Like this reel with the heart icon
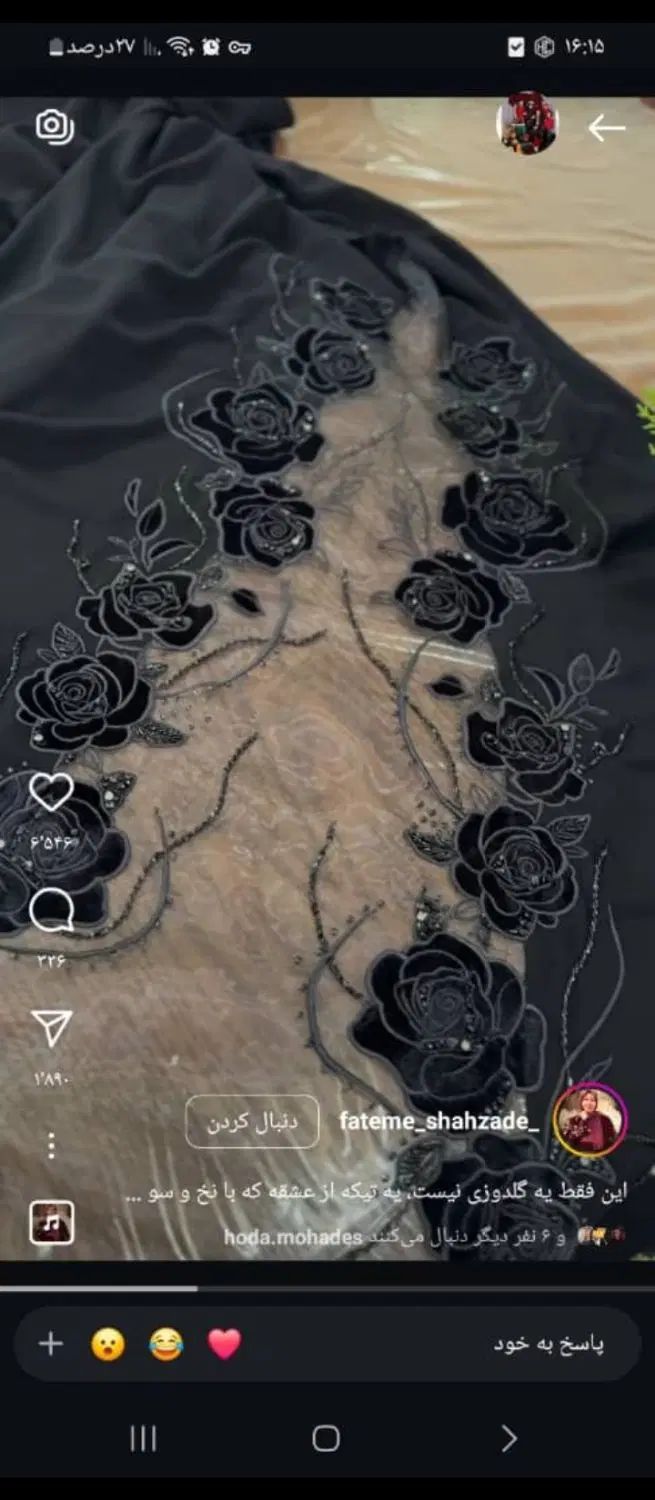Image resolution: width=655 pixels, height=1500 pixels. tap(51, 792)
